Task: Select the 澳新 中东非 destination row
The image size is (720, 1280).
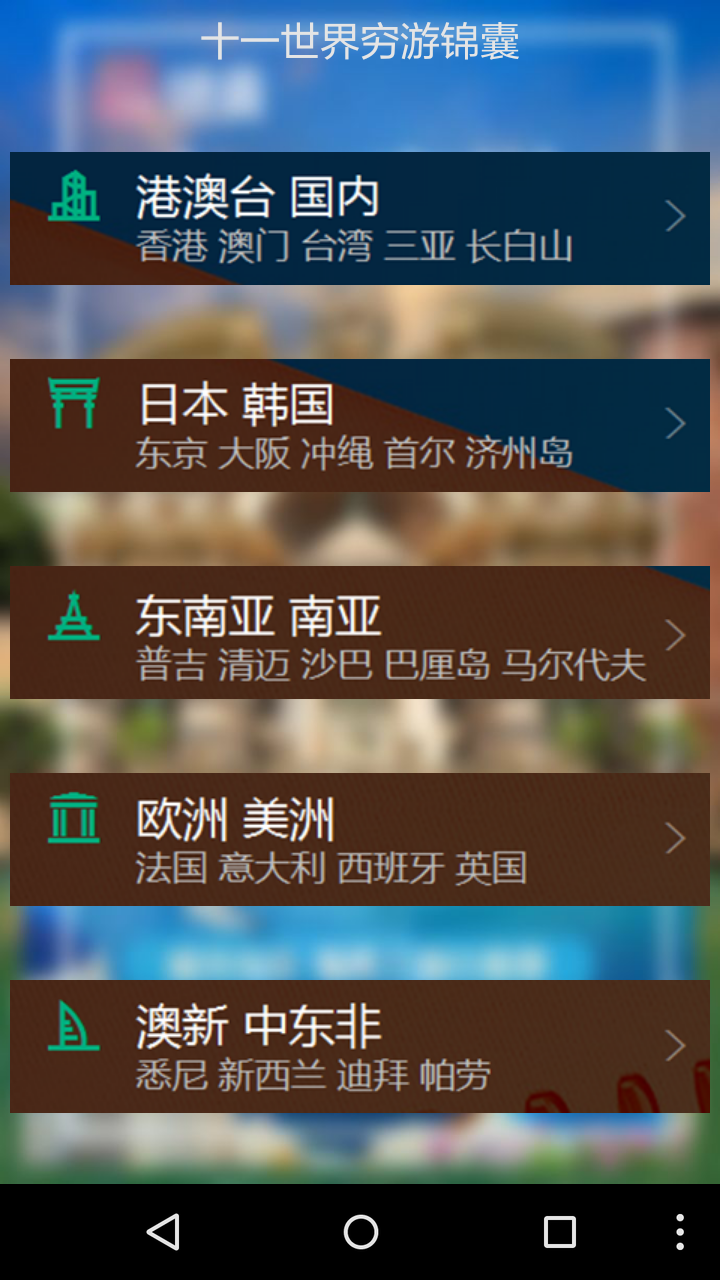Action: pos(360,1046)
